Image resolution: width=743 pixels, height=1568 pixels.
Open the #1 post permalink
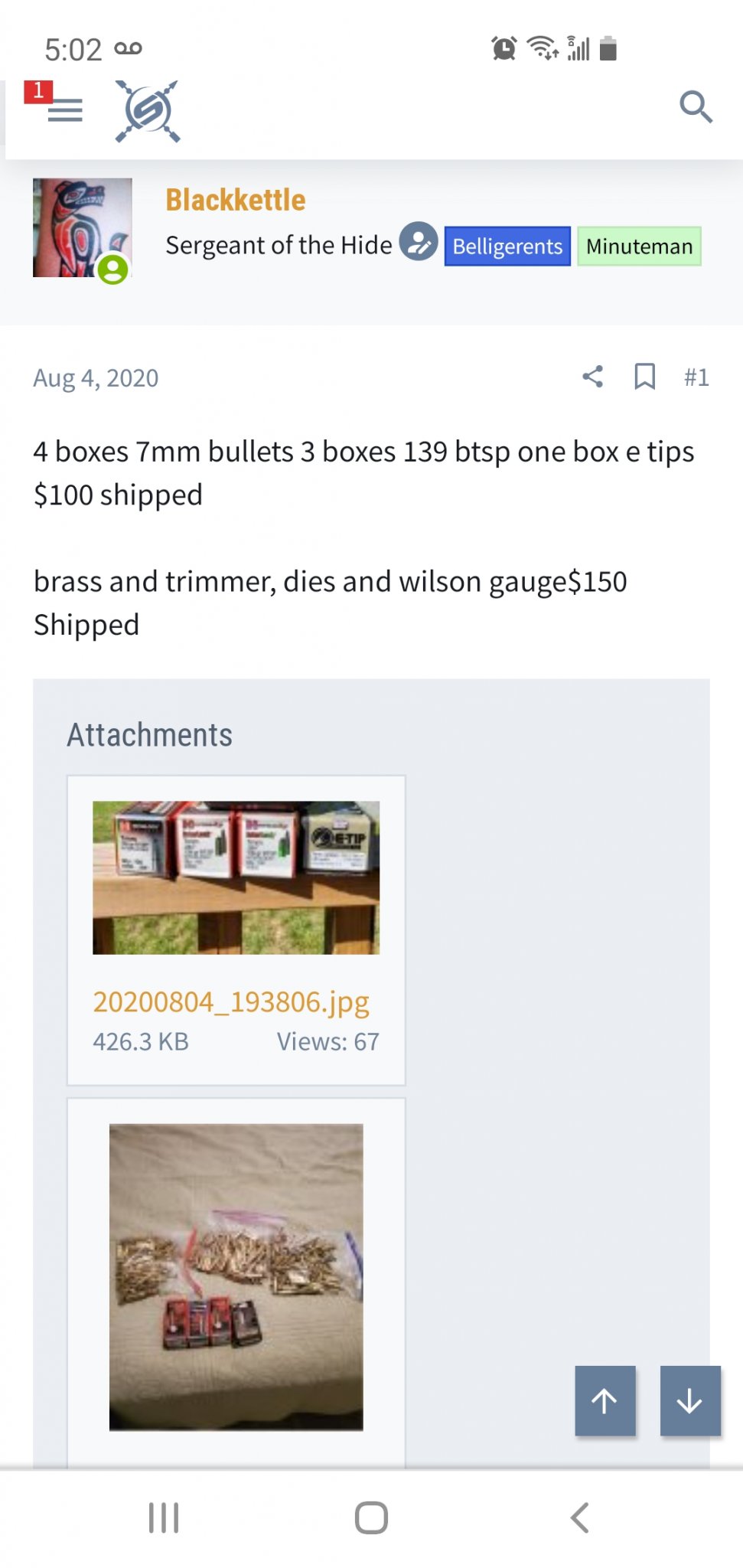(x=696, y=377)
